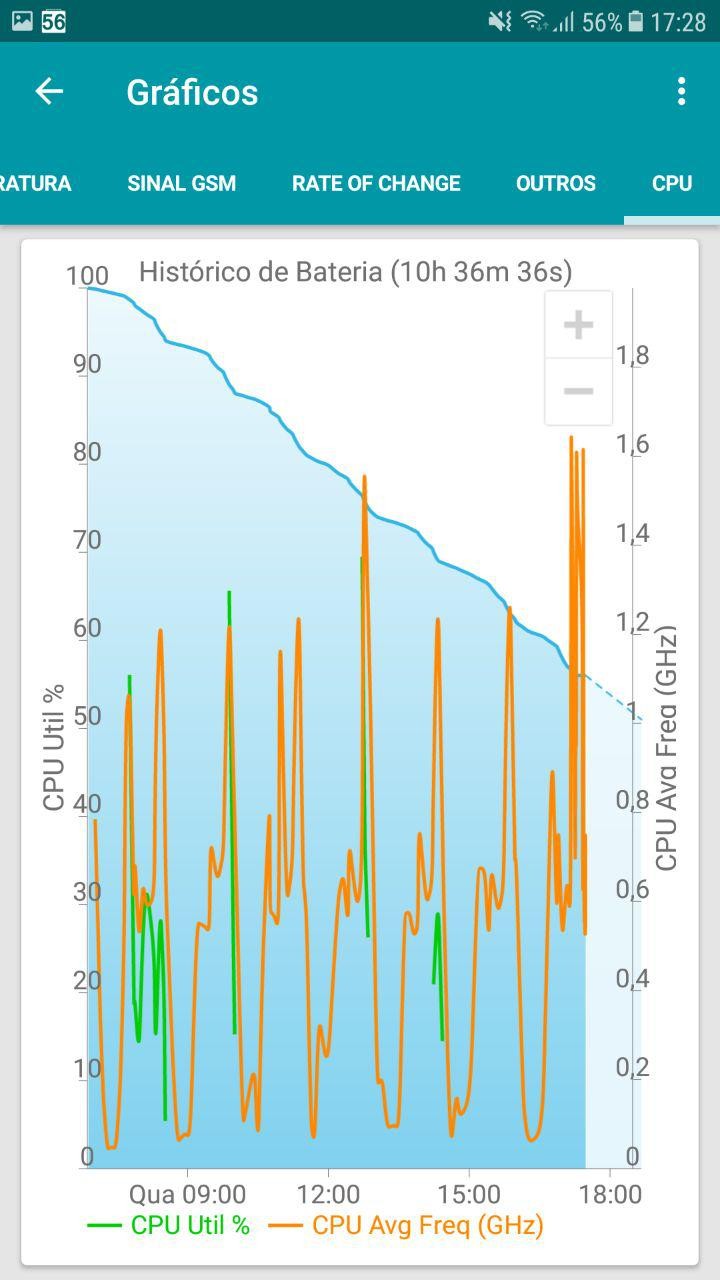Zoom in on the chart with plus
720x1280 pixels.
click(578, 325)
